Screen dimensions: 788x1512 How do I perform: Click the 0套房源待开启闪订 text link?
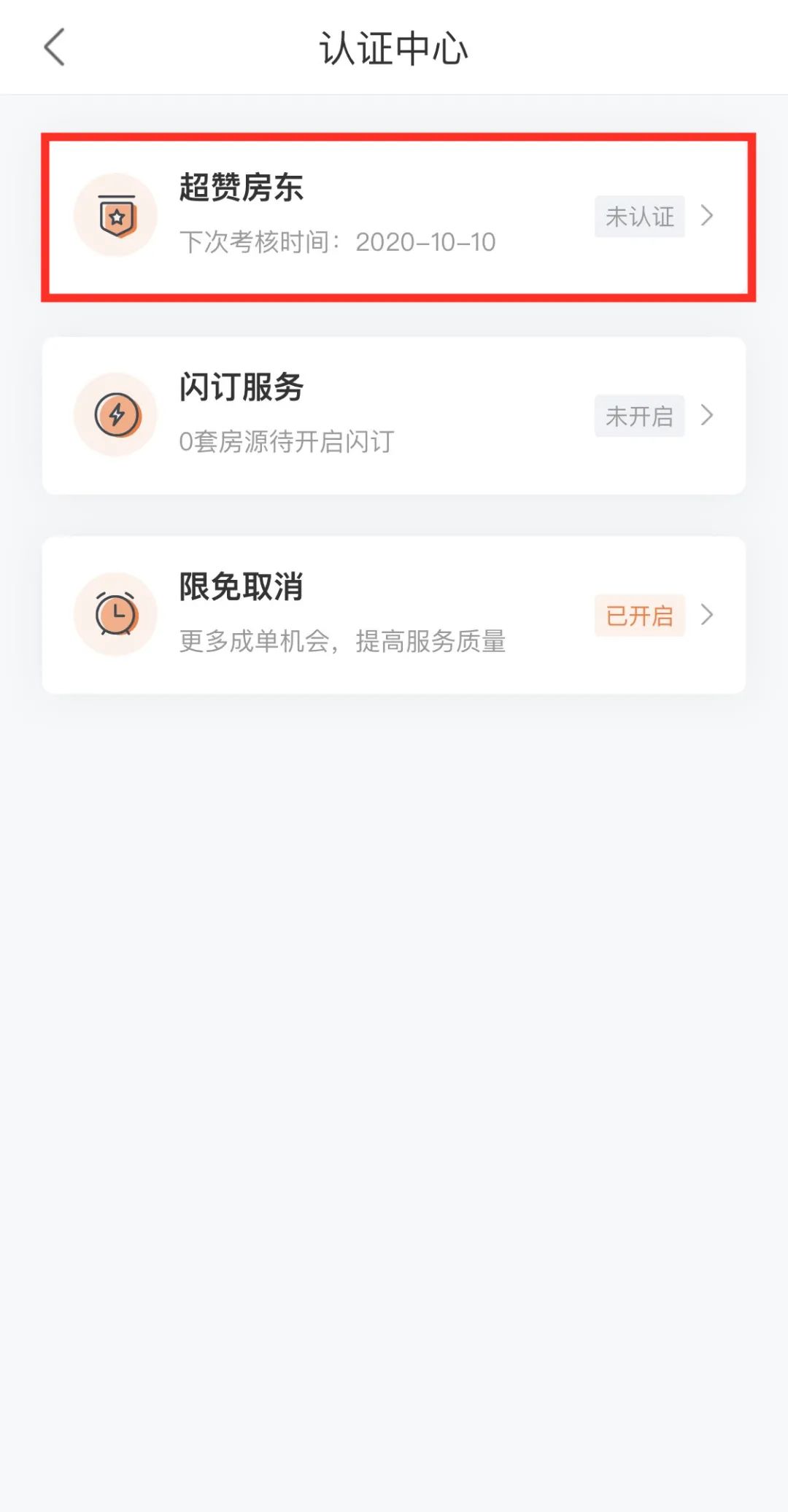coord(285,441)
